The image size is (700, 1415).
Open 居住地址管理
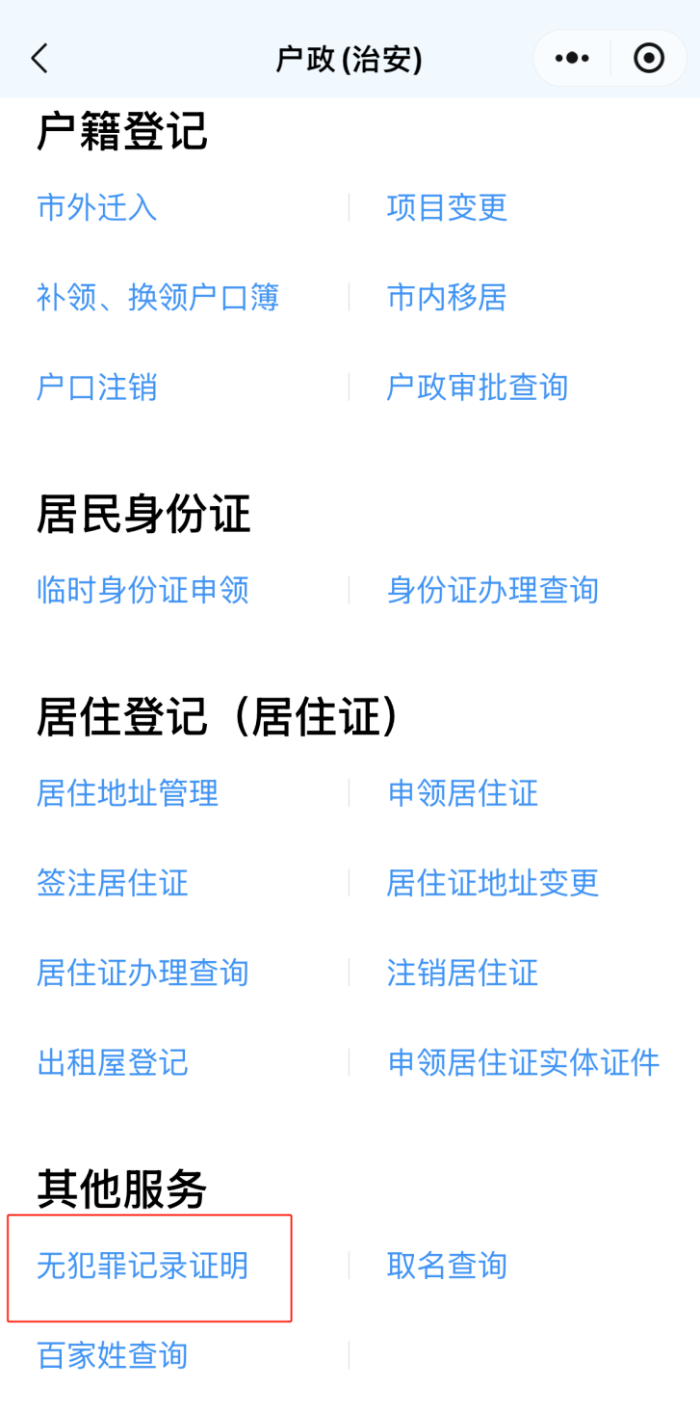128,794
